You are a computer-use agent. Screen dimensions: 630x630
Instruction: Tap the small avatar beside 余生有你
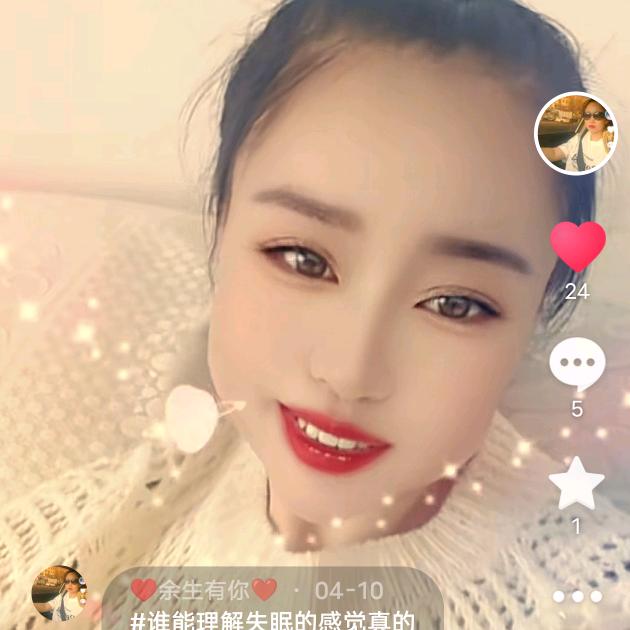click(x=58, y=592)
